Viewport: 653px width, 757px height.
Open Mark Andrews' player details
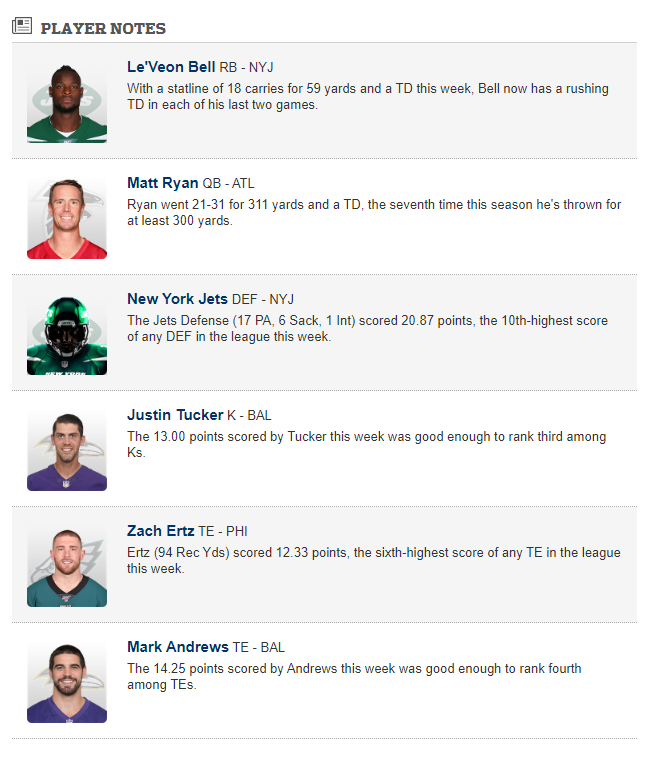tap(177, 647)
